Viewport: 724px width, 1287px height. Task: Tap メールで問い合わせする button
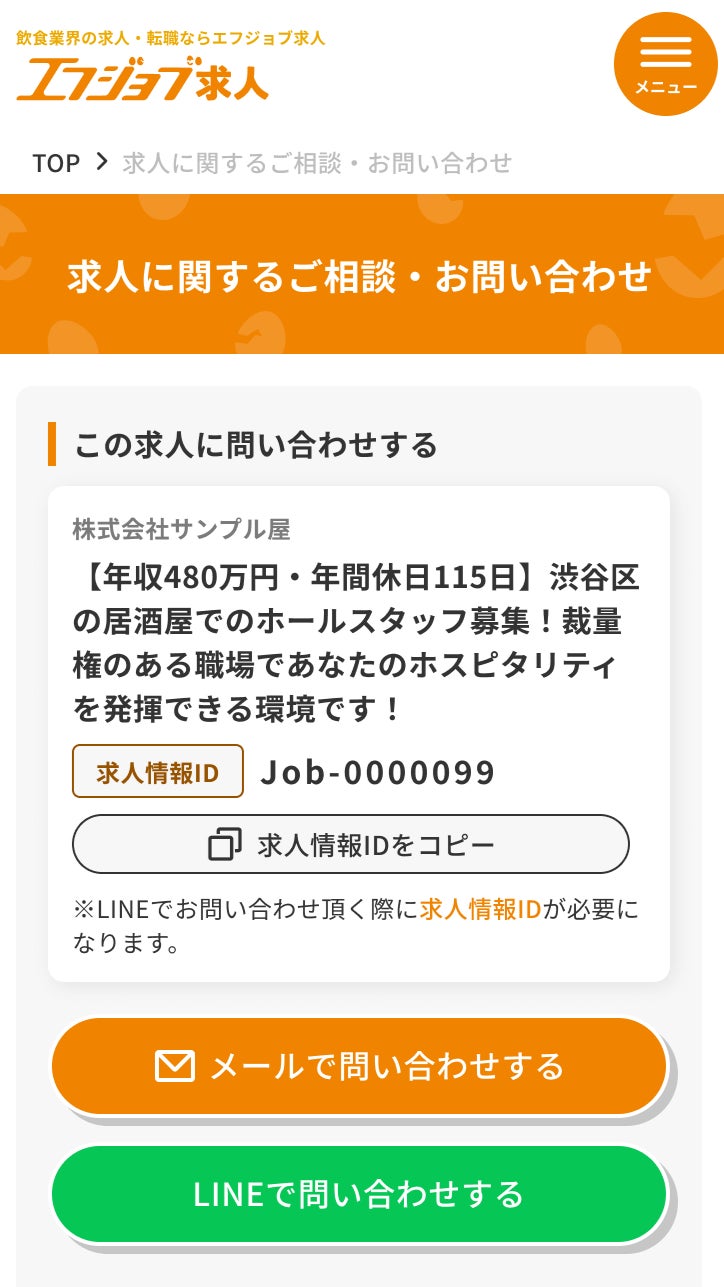coord(359,1066)
